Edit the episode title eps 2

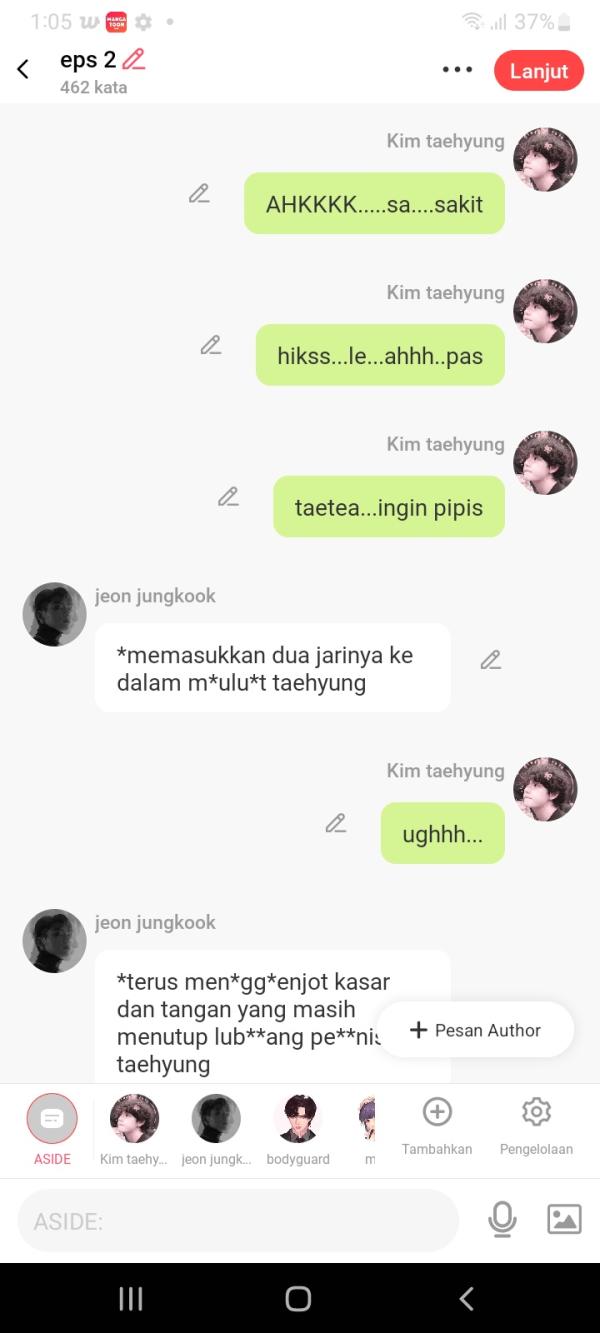coord(133,59)
